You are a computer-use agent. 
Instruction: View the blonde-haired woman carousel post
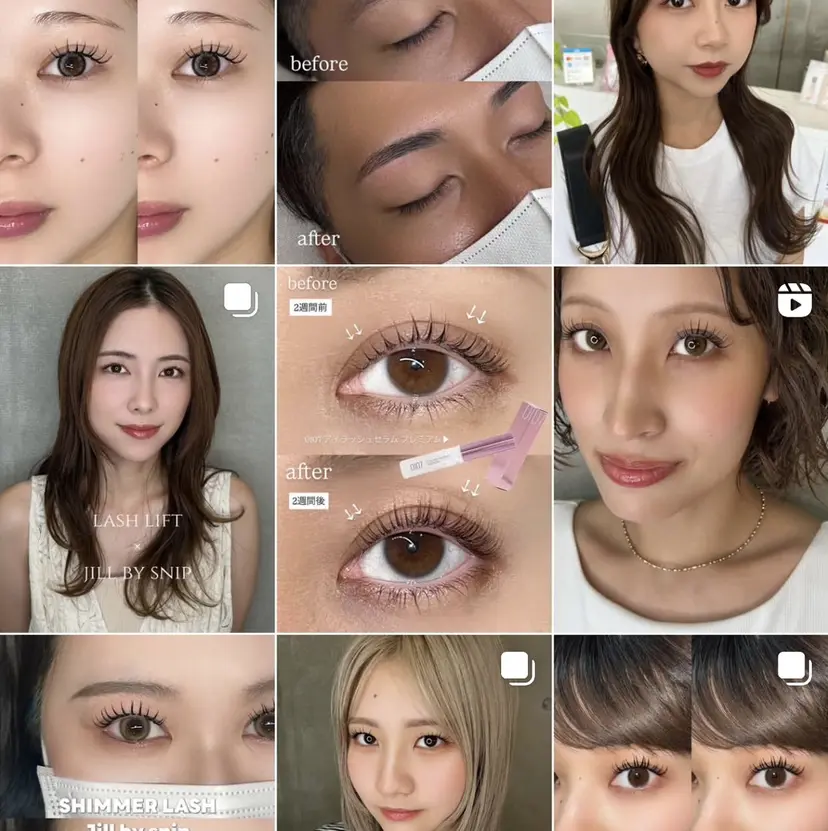click(414, 733)
